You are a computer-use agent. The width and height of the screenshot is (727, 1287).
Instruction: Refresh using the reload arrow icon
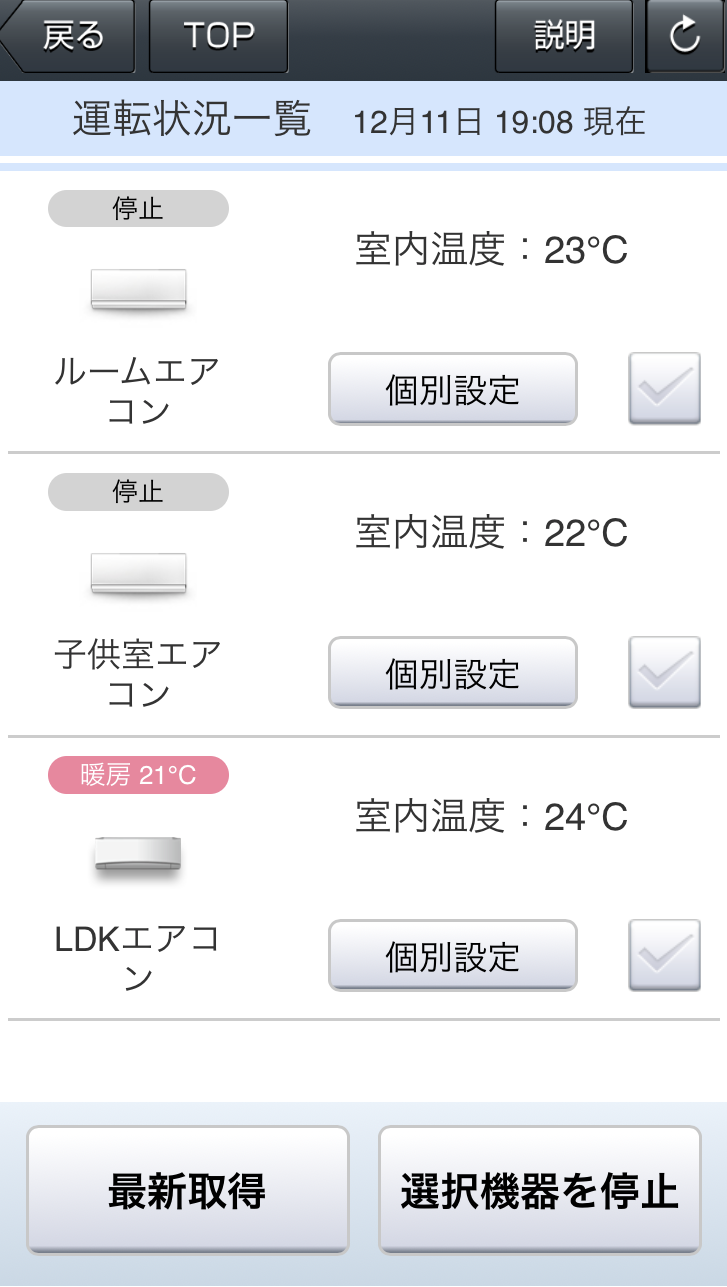[685, 37]
